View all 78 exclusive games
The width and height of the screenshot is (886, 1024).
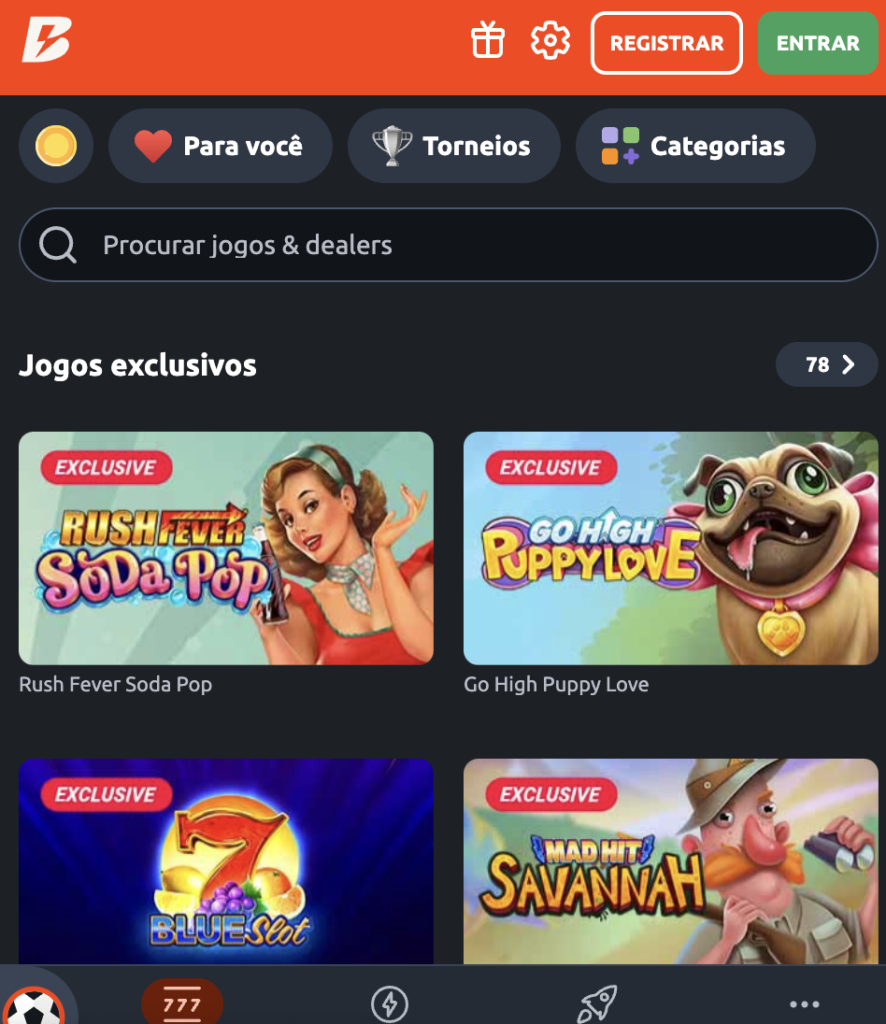827,365
